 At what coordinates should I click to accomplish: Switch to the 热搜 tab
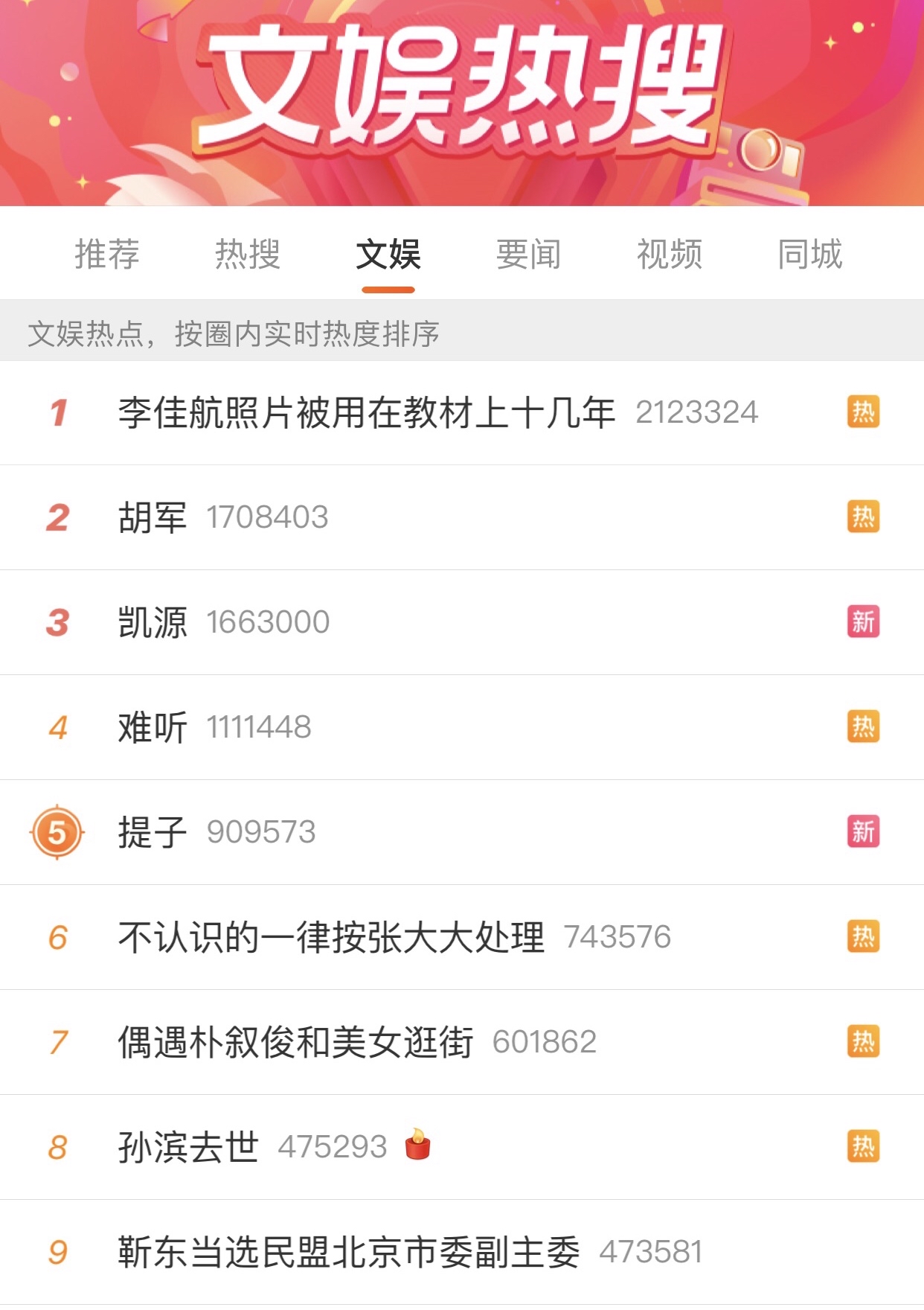pos(248,255)
